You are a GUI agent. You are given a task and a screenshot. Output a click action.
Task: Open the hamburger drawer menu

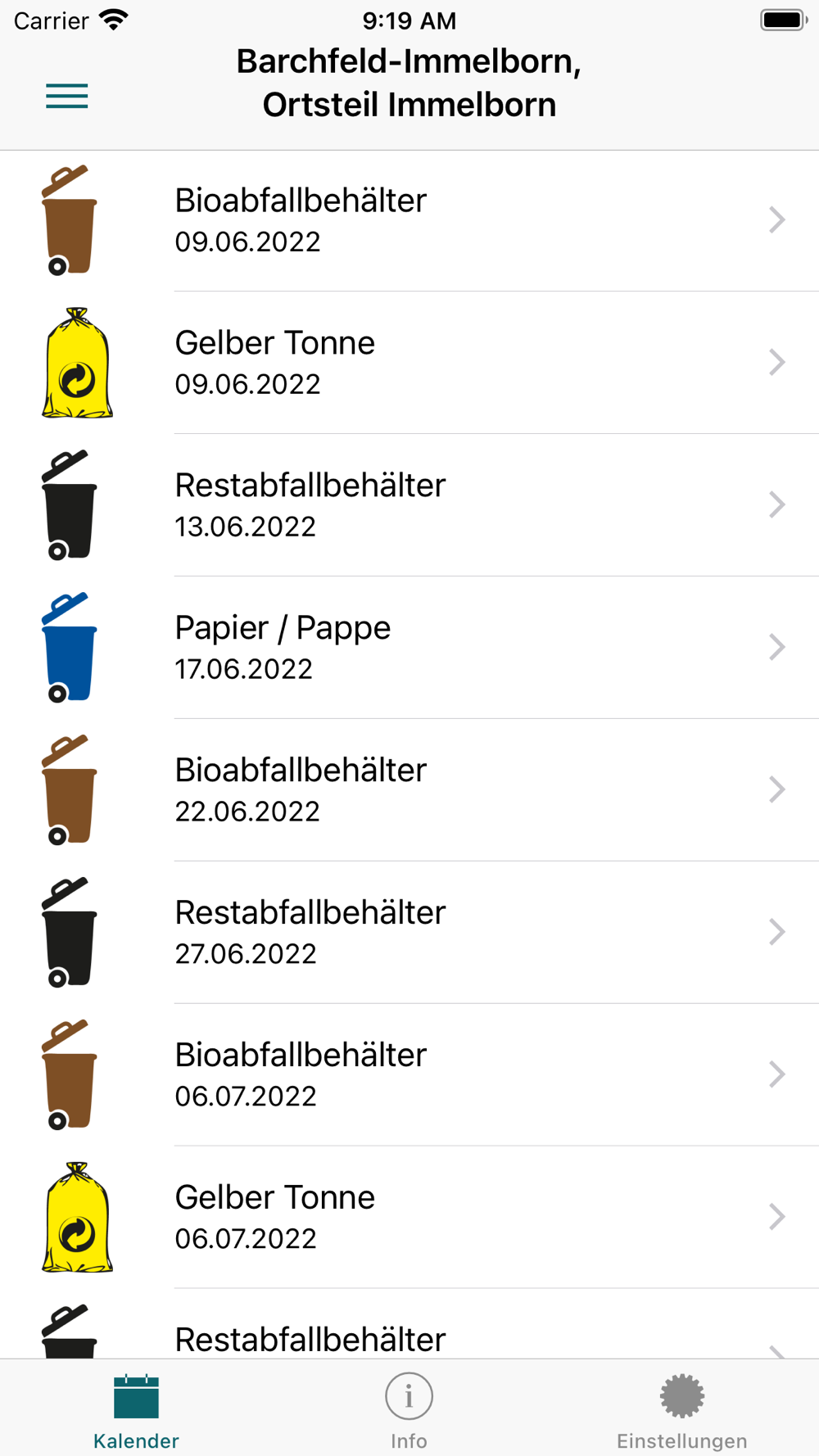tap(66, 97)
